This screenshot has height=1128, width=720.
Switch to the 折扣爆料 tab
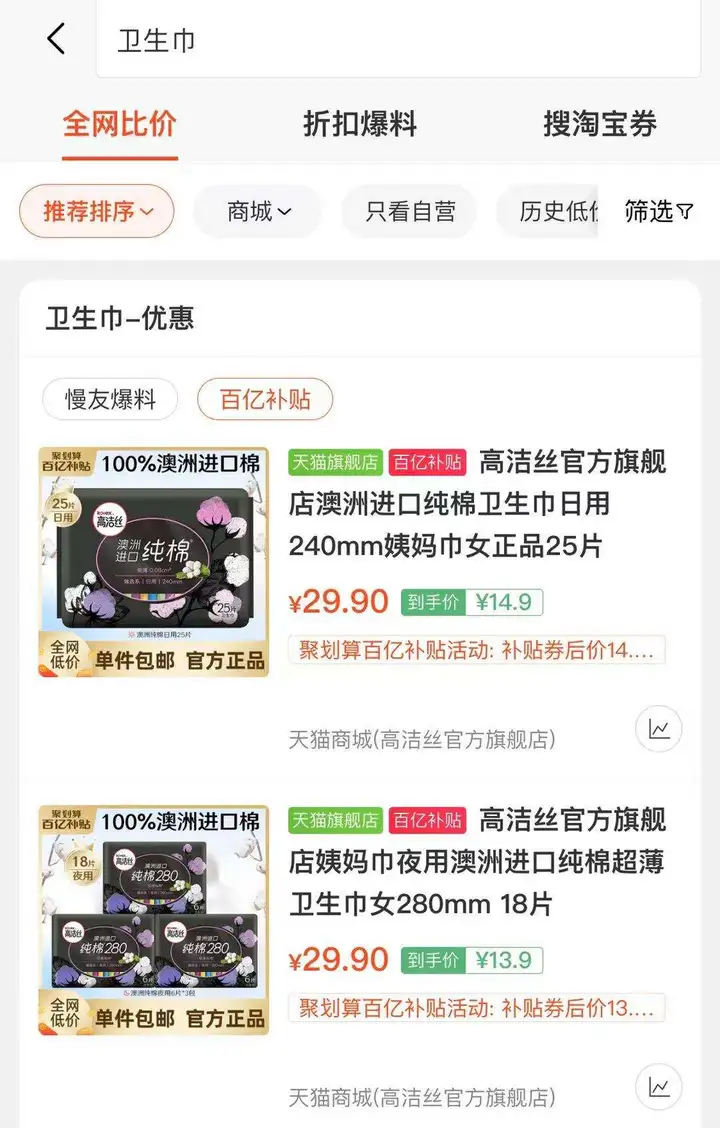coord(360,124)
